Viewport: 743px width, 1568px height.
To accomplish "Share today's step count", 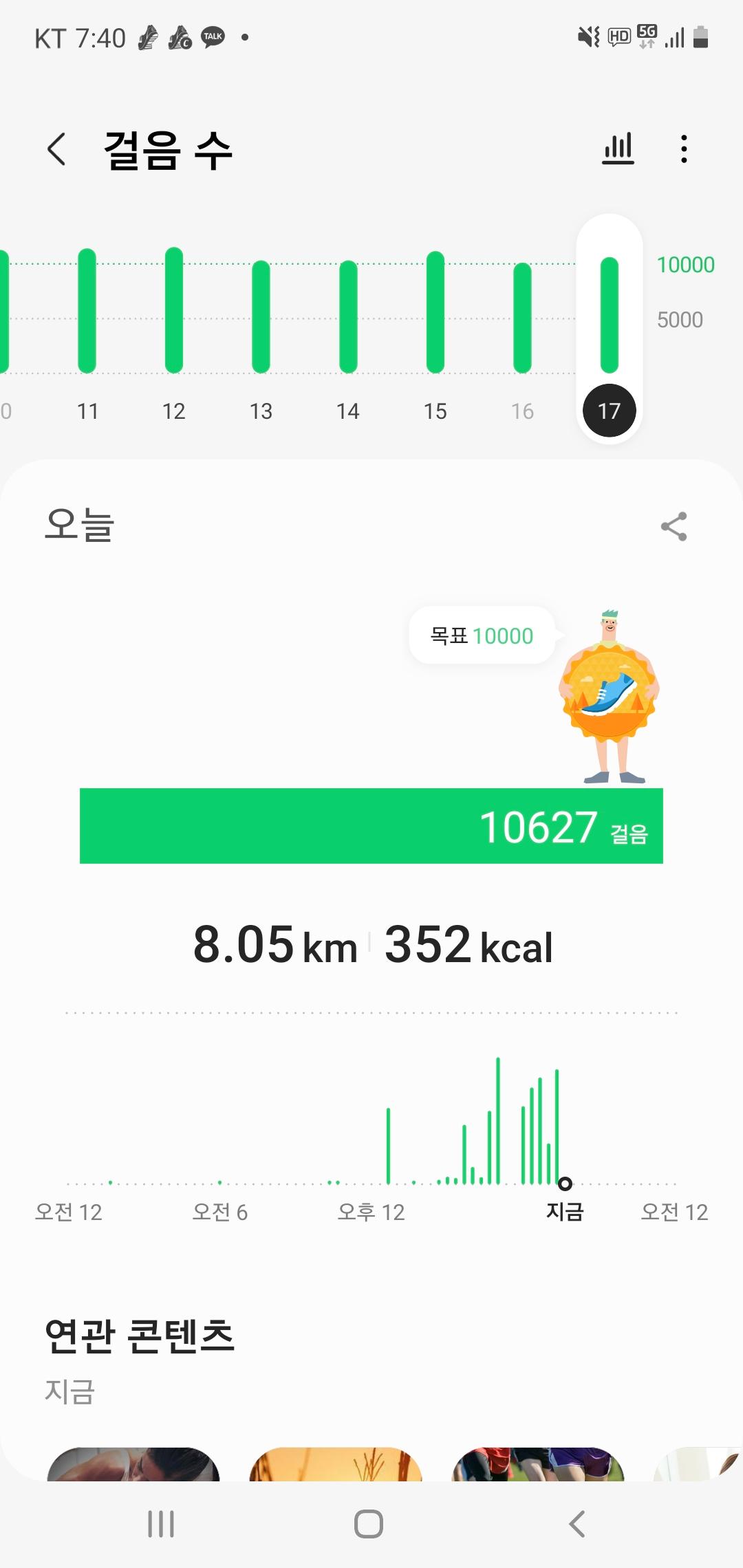I will point(674,527).
